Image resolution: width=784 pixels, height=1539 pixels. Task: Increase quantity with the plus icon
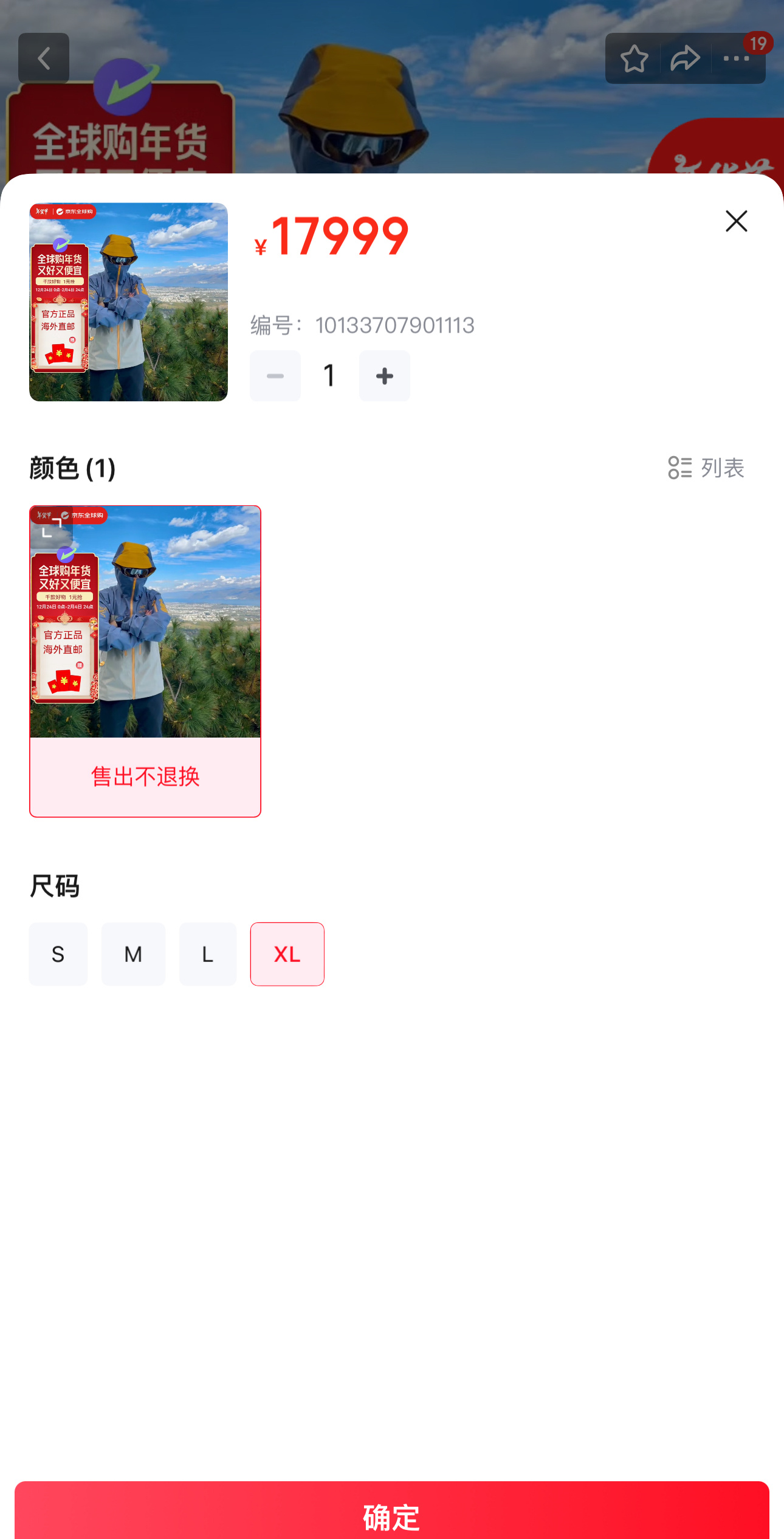click(x=384, y=376)
